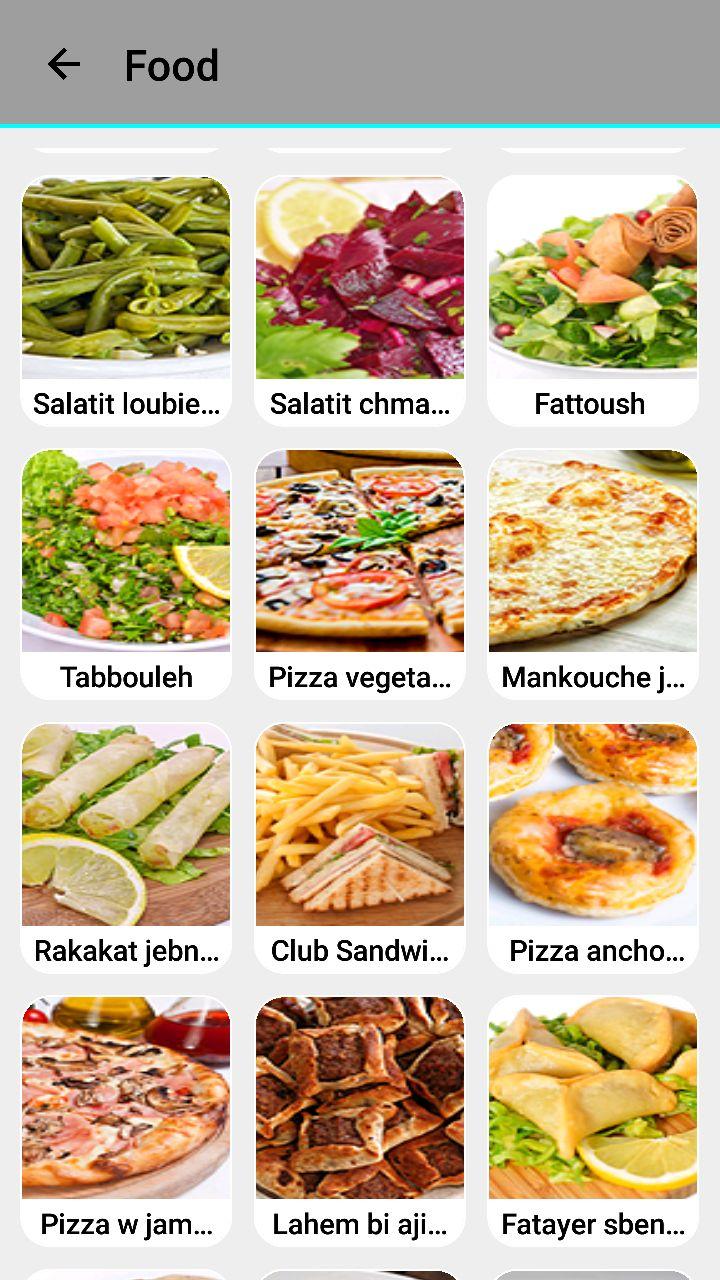Image resolution: width=720 pixels, height=1280 pixels.
Task: Go back from the Food screen
Action: coord(64,65)
